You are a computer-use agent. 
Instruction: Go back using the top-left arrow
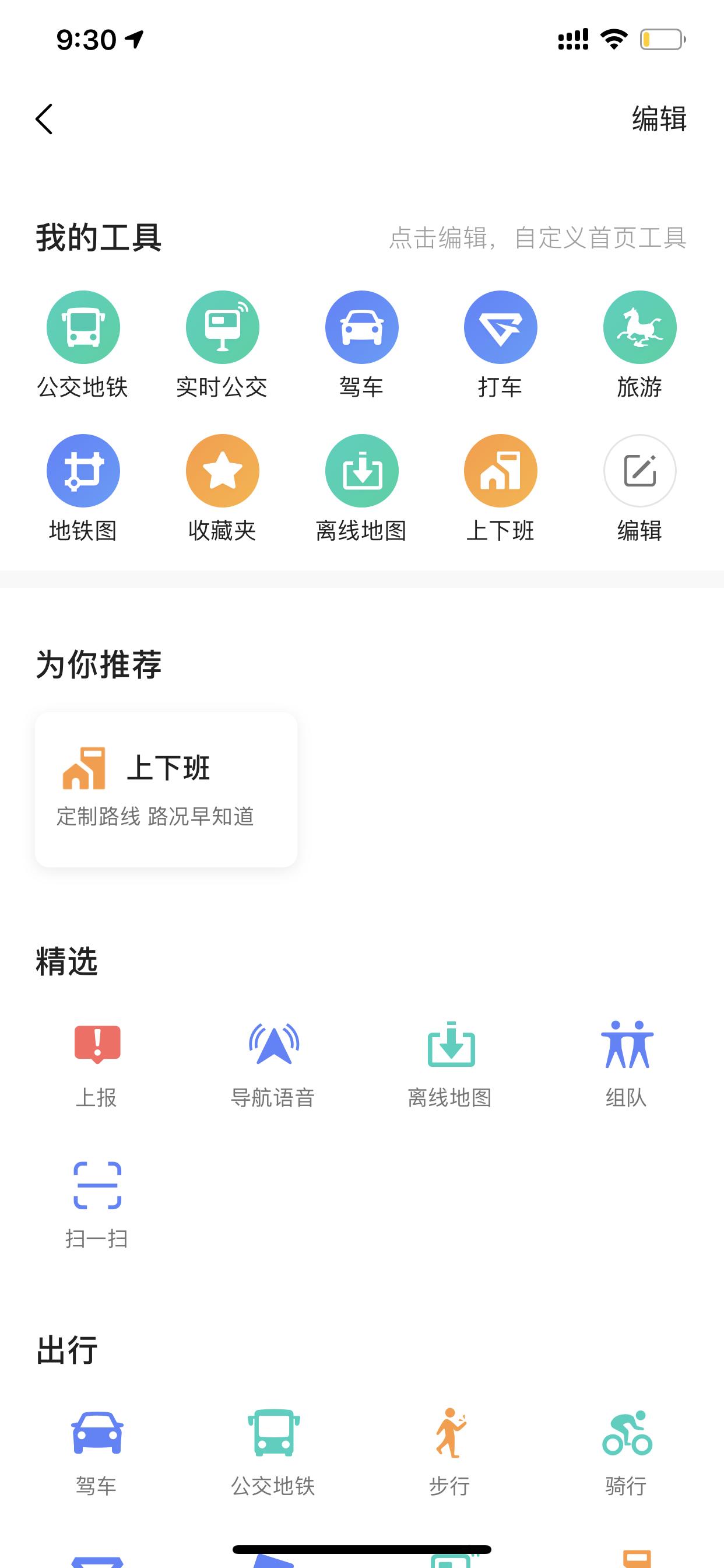pyautogui.click(x=44, y=118)
